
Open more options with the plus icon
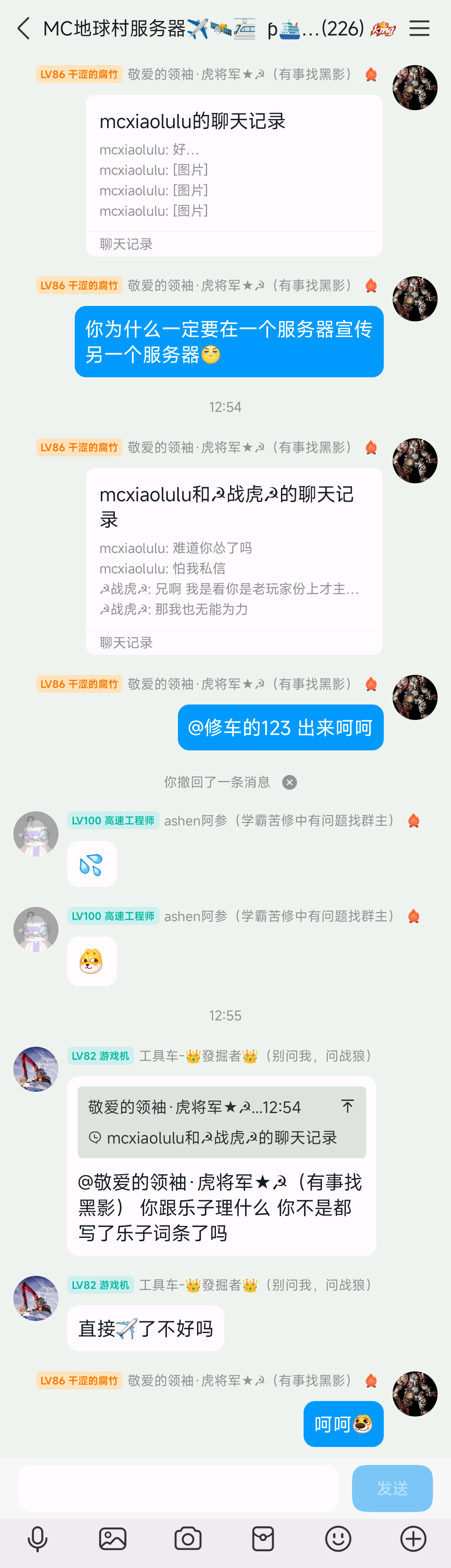(x=413, y=1539)
